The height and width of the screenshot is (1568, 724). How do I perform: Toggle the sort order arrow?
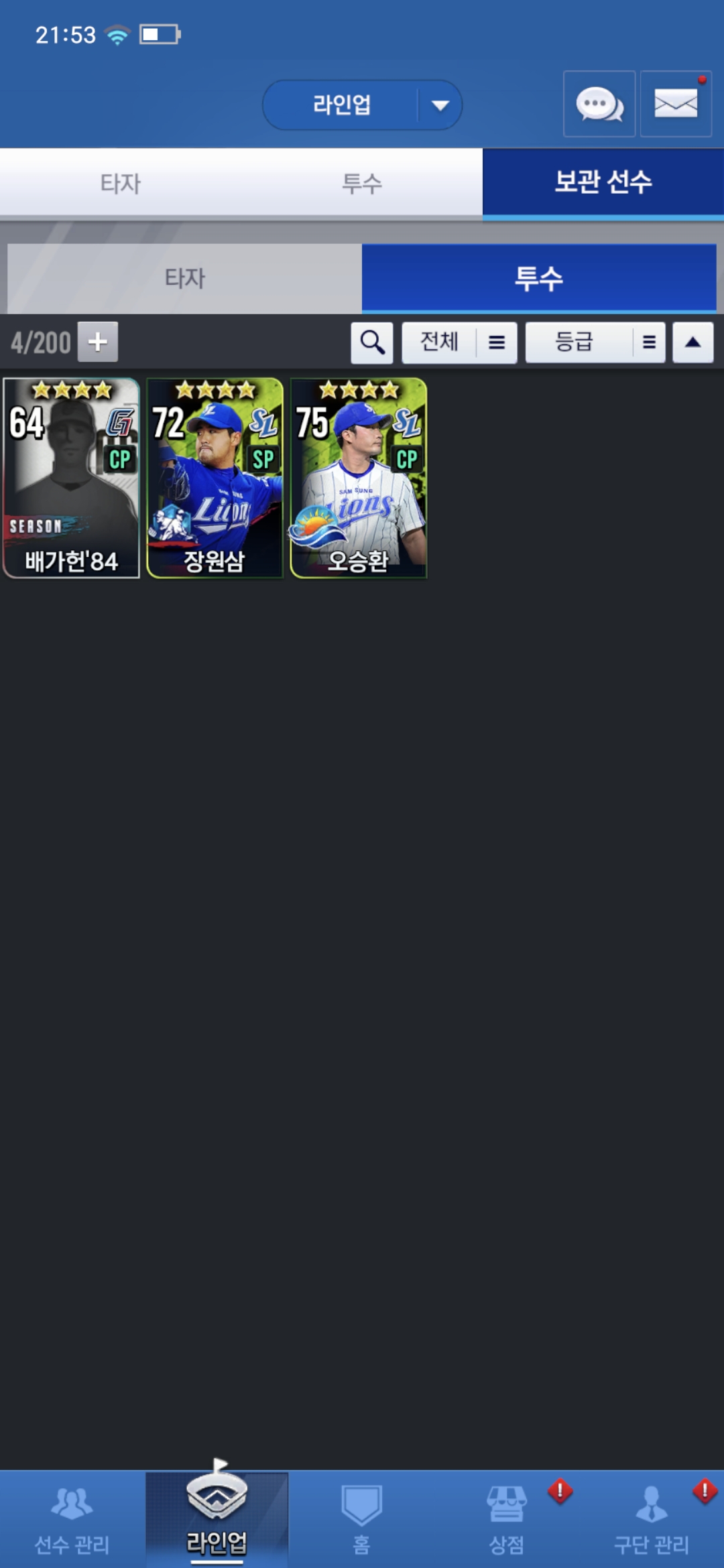coord(692,342)
